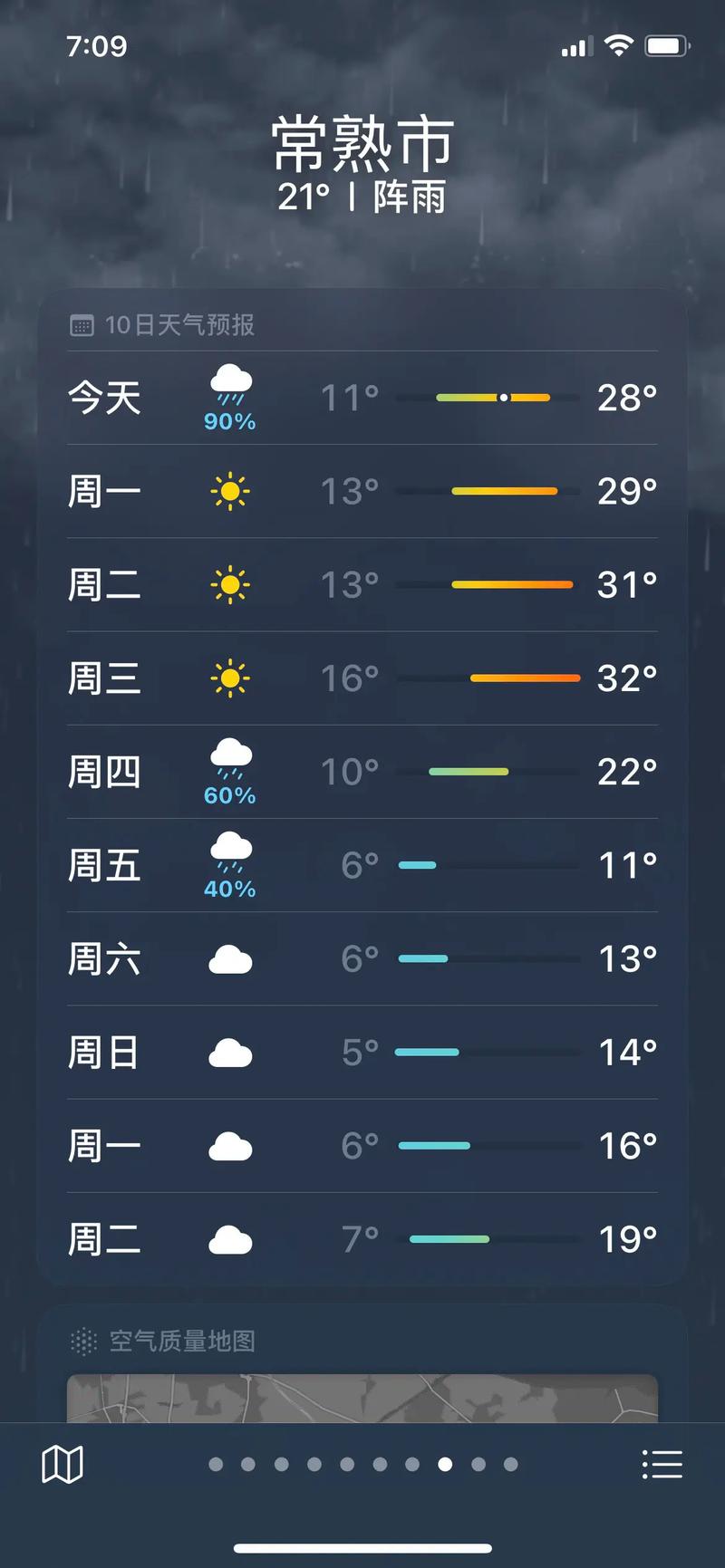Image resolution: width=725 pixels, height=1568 pixels.
Task: Open the city list via bottom-right list icon
Action: click(662, 1463)
